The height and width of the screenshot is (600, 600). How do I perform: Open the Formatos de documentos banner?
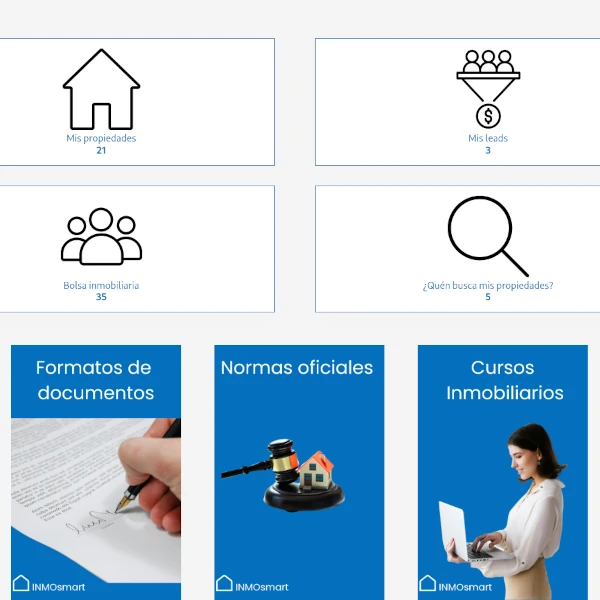point(96,472)
